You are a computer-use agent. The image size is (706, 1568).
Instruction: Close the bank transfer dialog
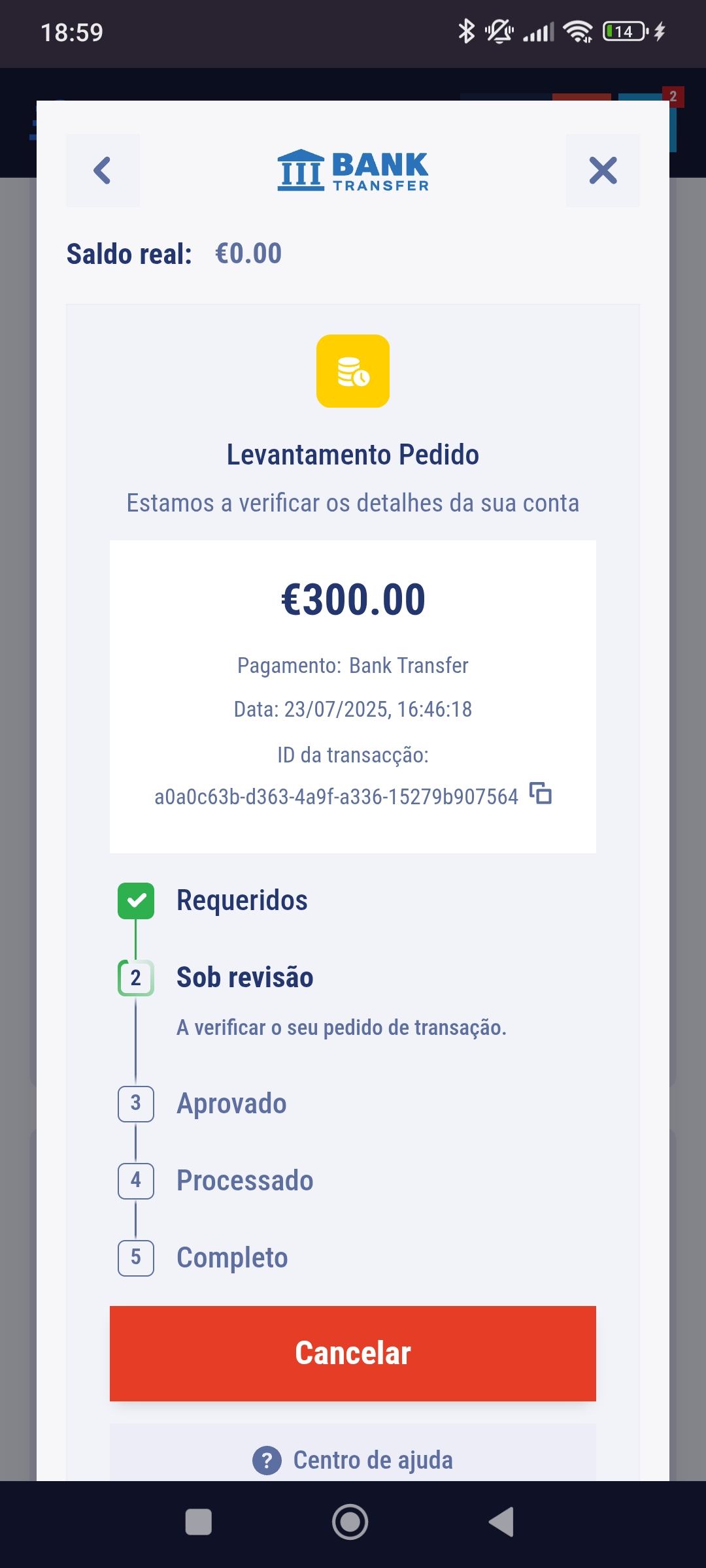tap(603, 171)
